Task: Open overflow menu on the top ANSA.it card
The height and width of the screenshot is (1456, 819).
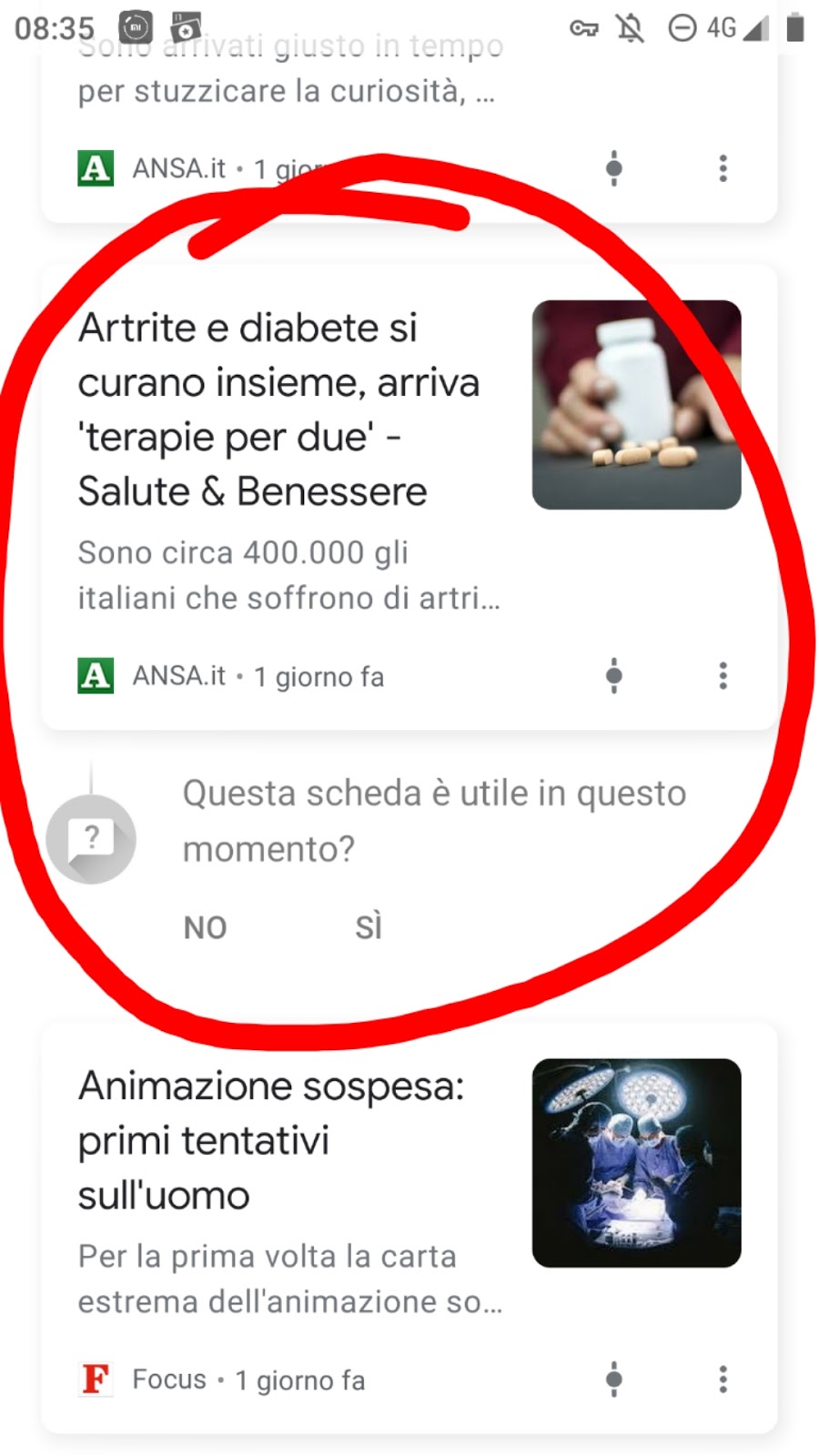Action: coord(723,168)
